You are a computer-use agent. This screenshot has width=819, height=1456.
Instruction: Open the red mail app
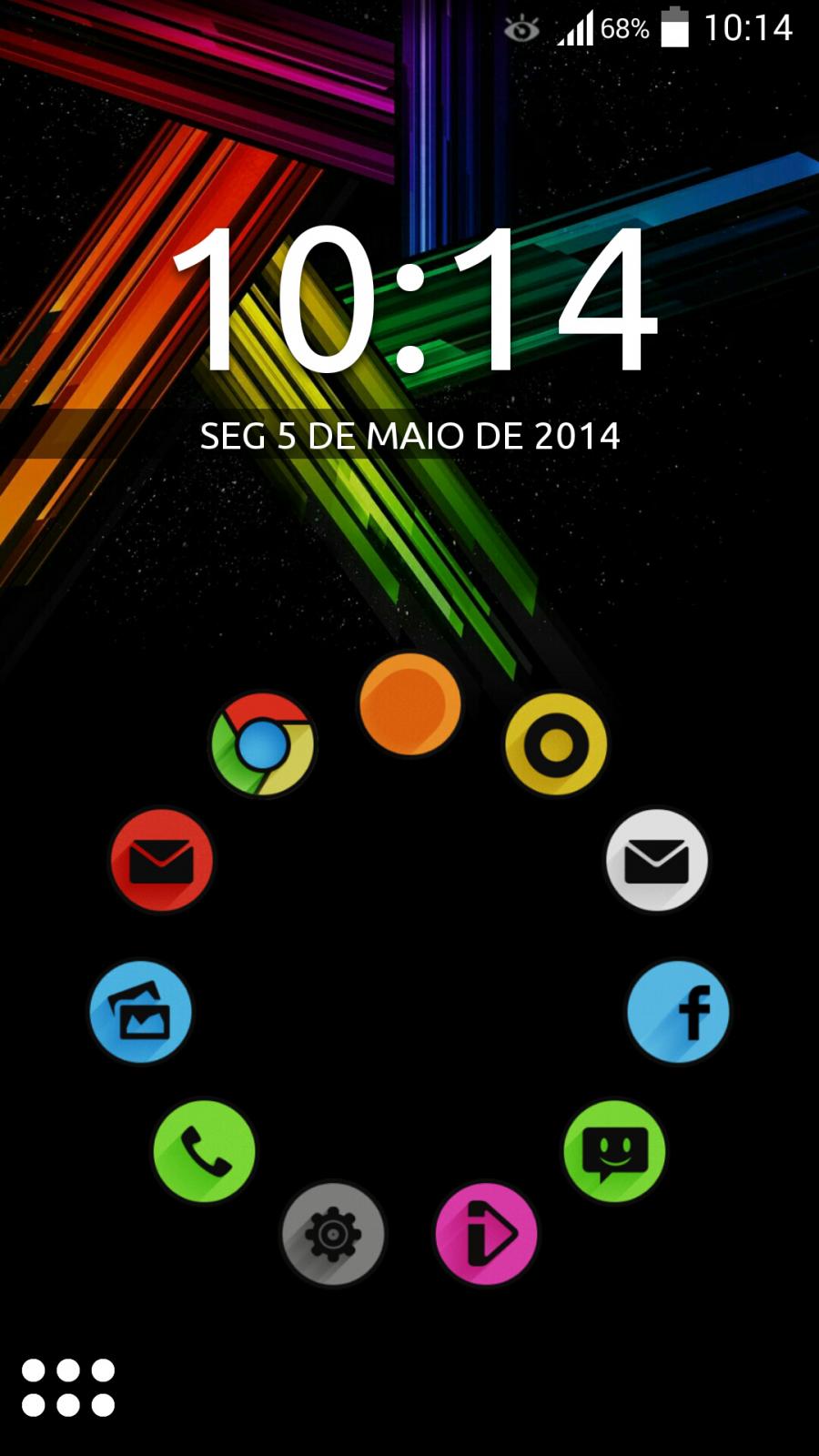[162, 860]
